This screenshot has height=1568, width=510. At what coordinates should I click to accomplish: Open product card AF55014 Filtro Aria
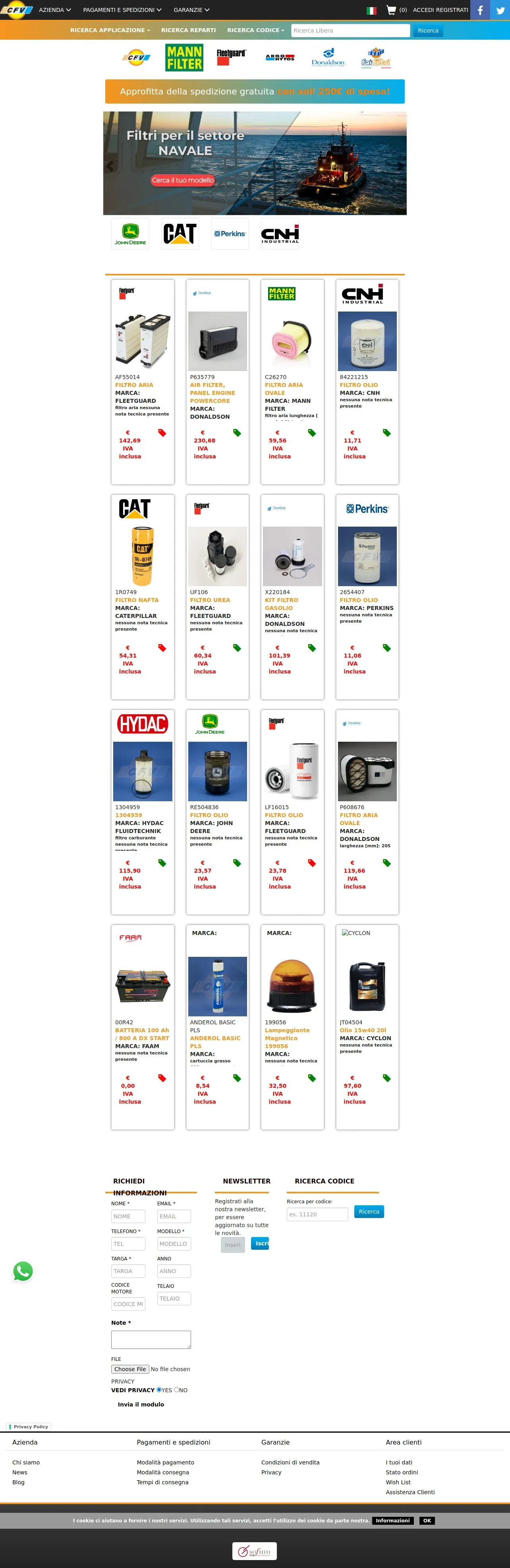tap(143, 382)
